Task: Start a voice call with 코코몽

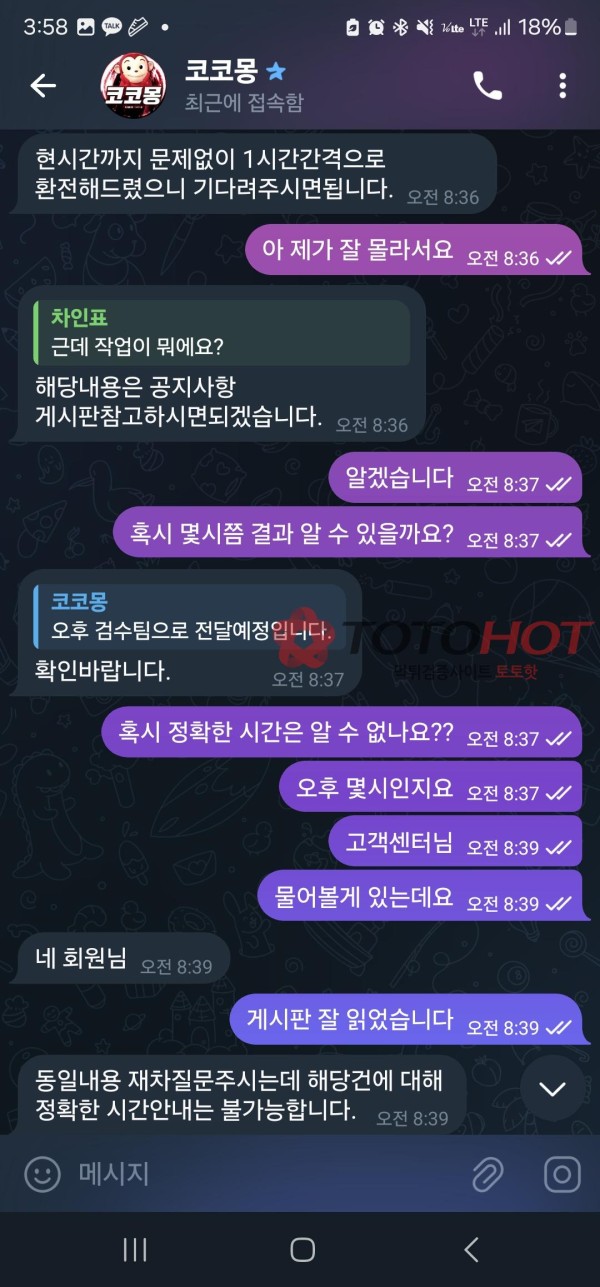Action: click(x=487, y=86)
